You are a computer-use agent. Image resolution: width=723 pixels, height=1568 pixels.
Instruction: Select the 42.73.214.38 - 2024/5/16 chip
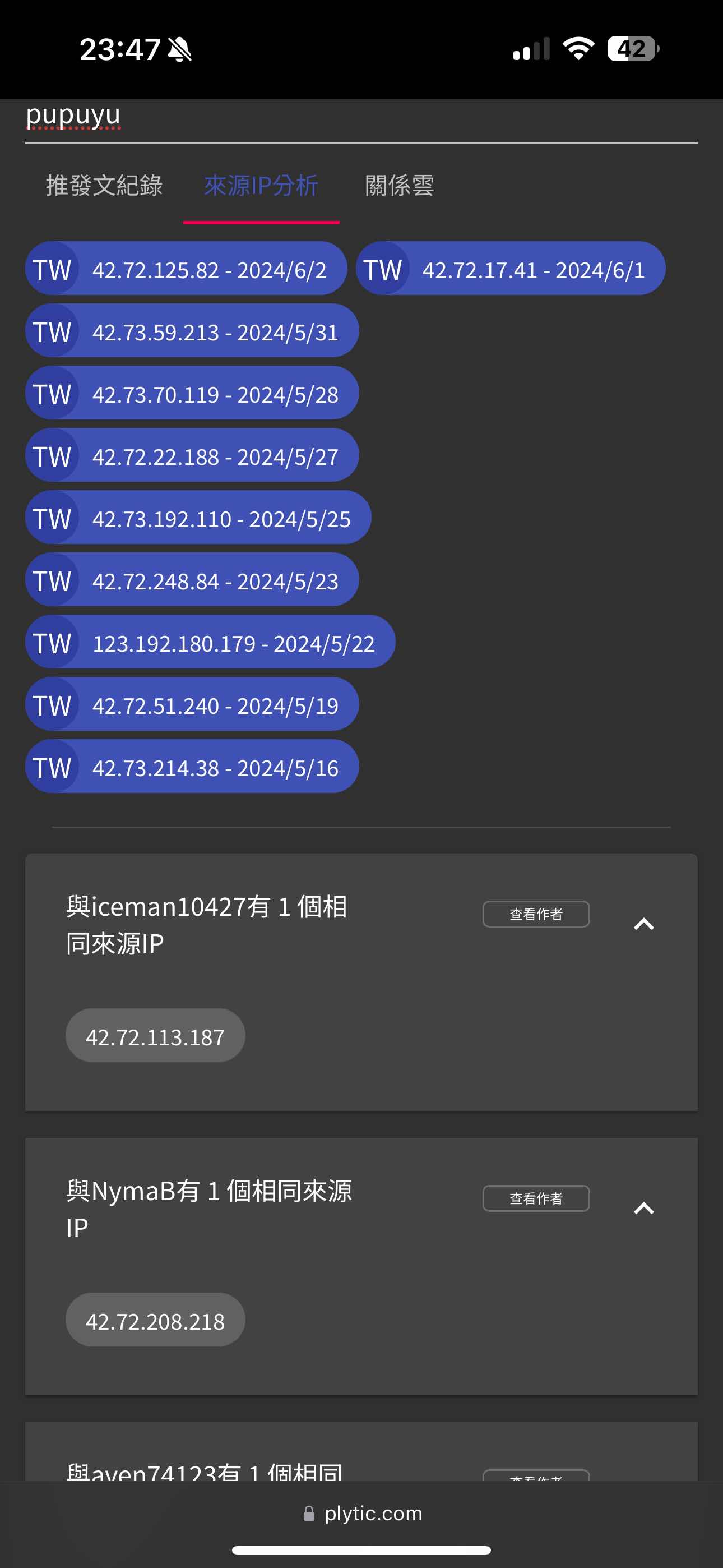[x=192, y=767]
